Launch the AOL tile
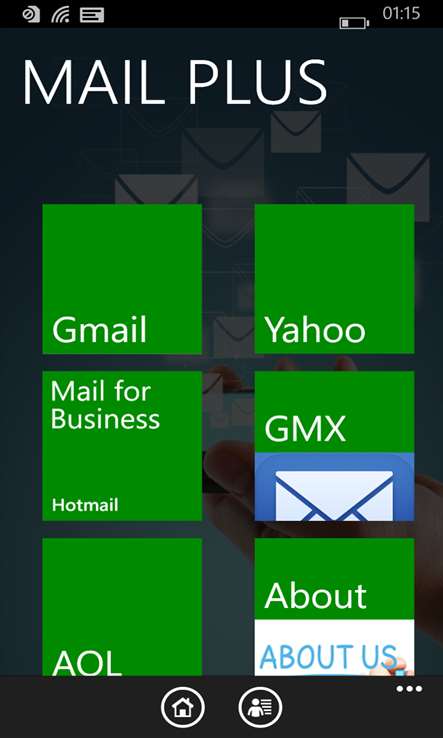Image resolution: width=443 pixels, height=738 pixels. (122, 607)
